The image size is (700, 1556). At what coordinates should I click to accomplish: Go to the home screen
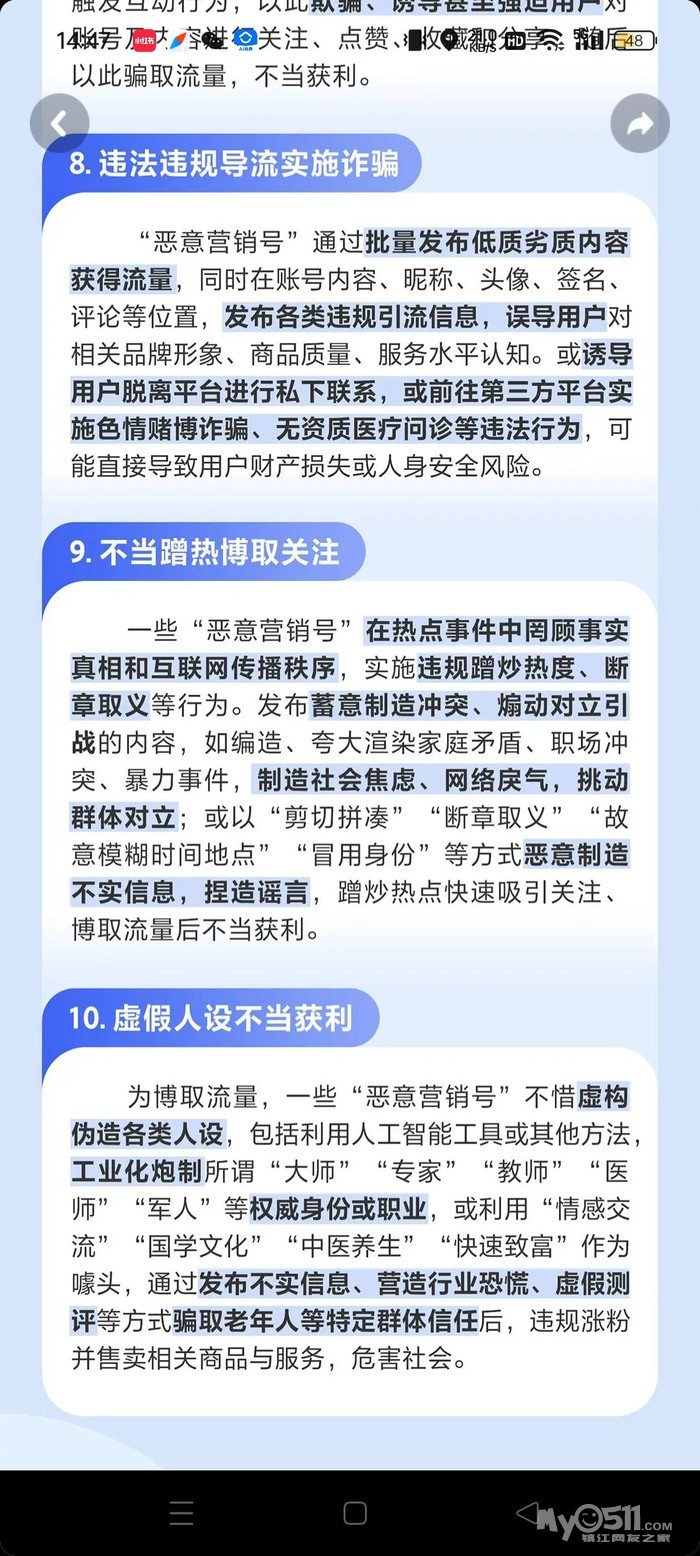[x=355, y=1512]
